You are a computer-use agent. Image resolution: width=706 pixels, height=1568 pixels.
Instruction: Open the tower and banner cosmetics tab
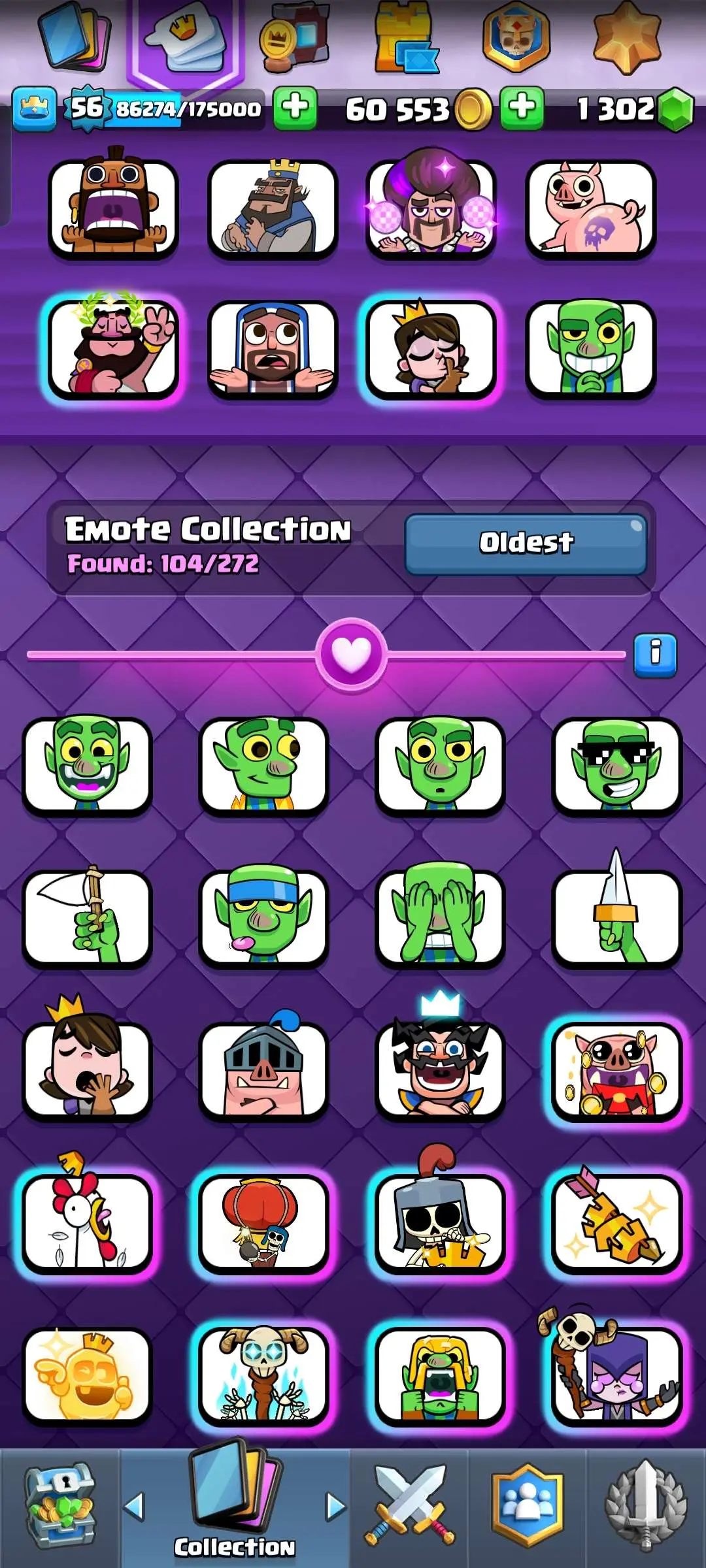(405, 38)
